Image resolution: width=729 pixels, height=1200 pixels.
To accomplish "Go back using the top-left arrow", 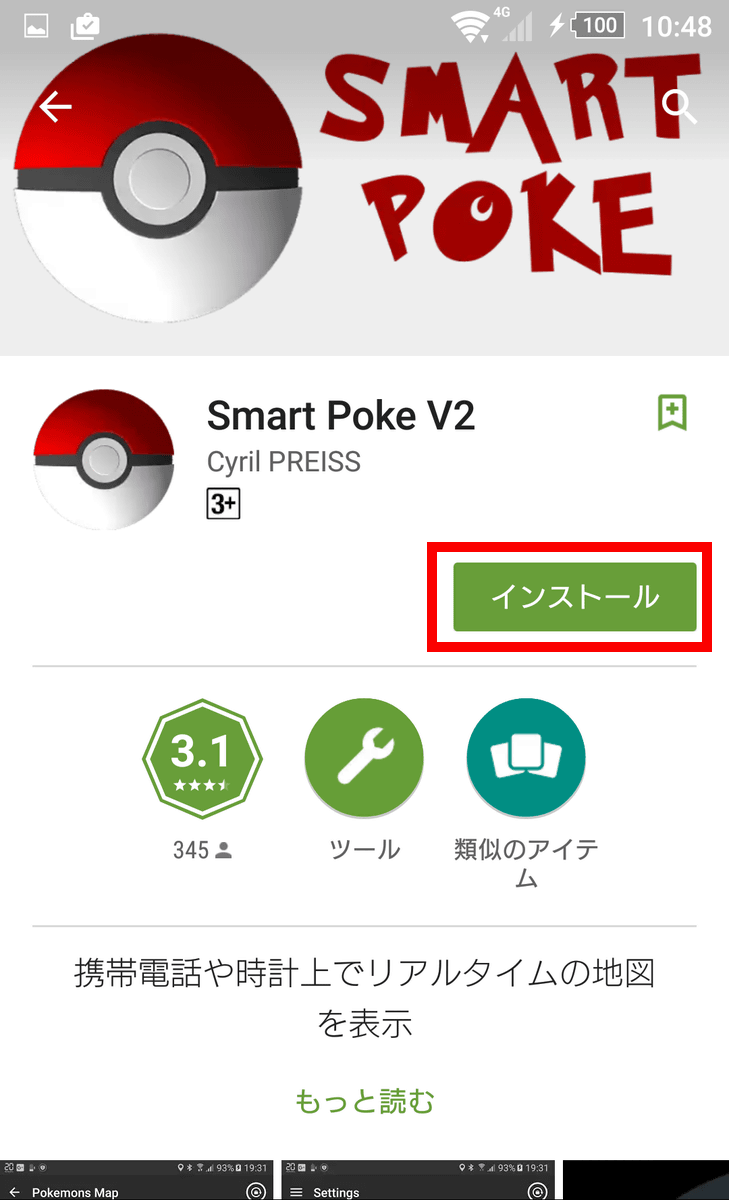I will 55,106.
